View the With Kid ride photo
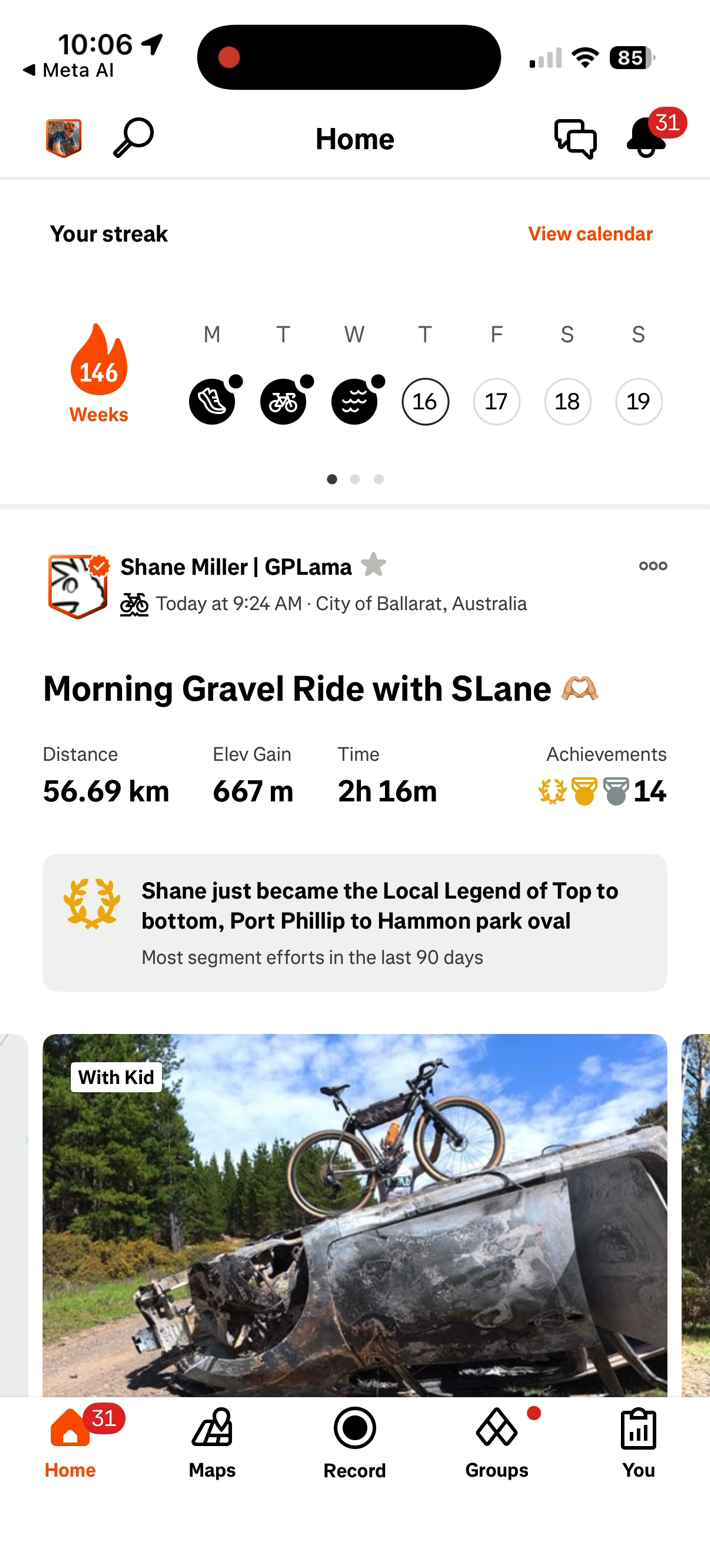710x1544 pixels. (x=354, y=1215)
